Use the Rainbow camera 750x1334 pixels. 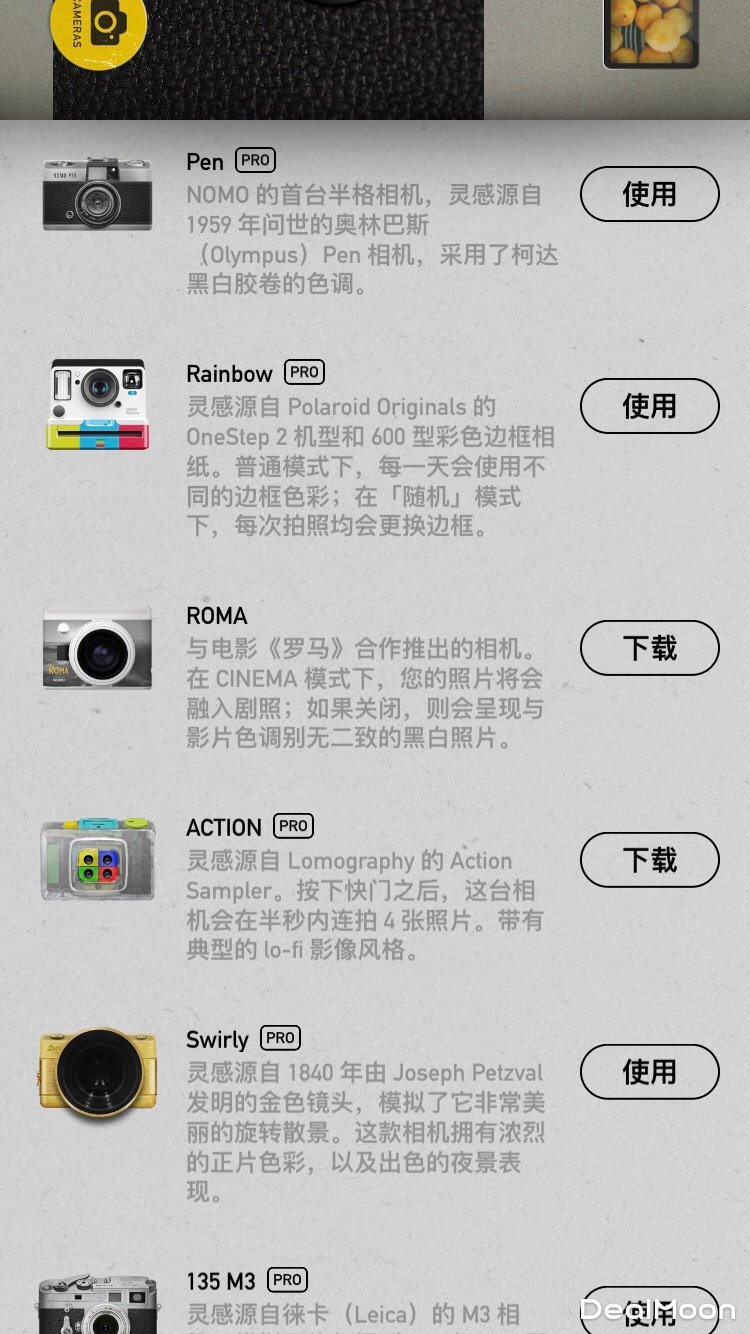[x=649, y=406]
